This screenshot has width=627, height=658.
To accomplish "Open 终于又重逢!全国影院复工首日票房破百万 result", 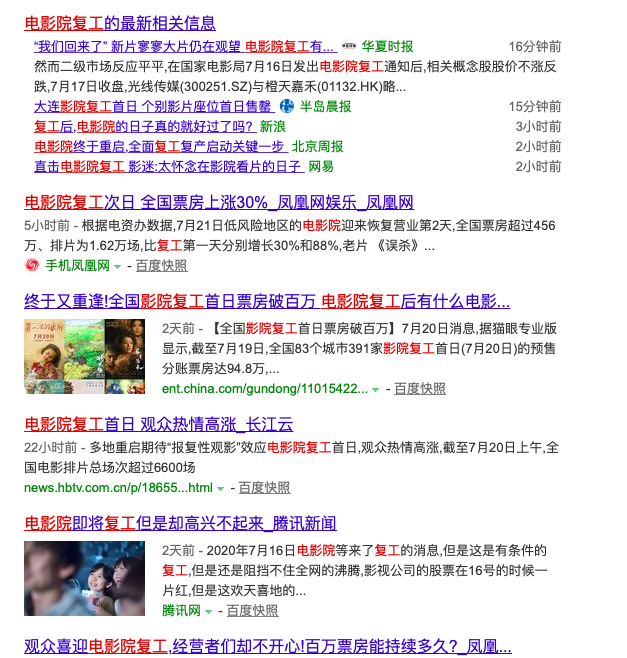I will pyautogui.click(x=266, y=301).
